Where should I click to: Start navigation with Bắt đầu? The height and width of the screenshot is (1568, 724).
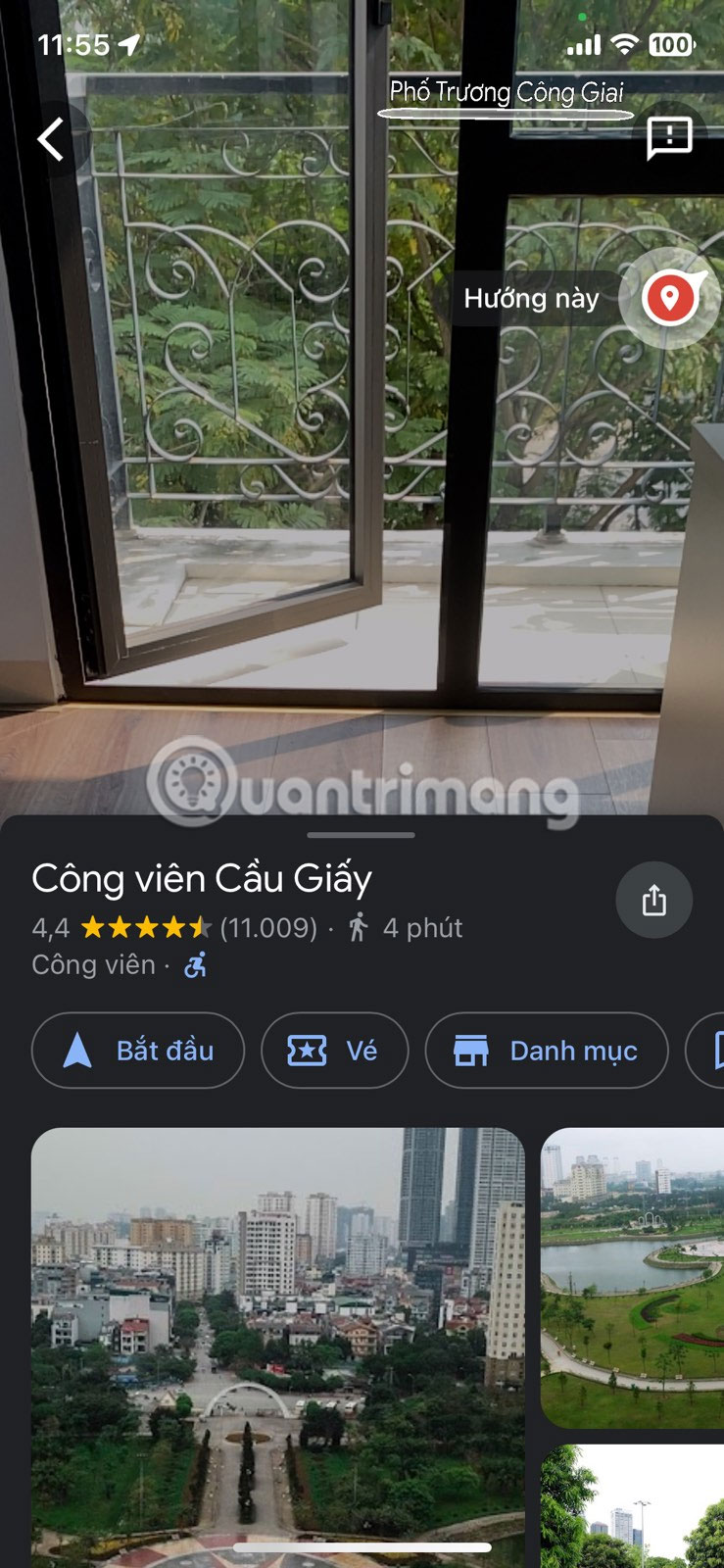pos(138,1051)
